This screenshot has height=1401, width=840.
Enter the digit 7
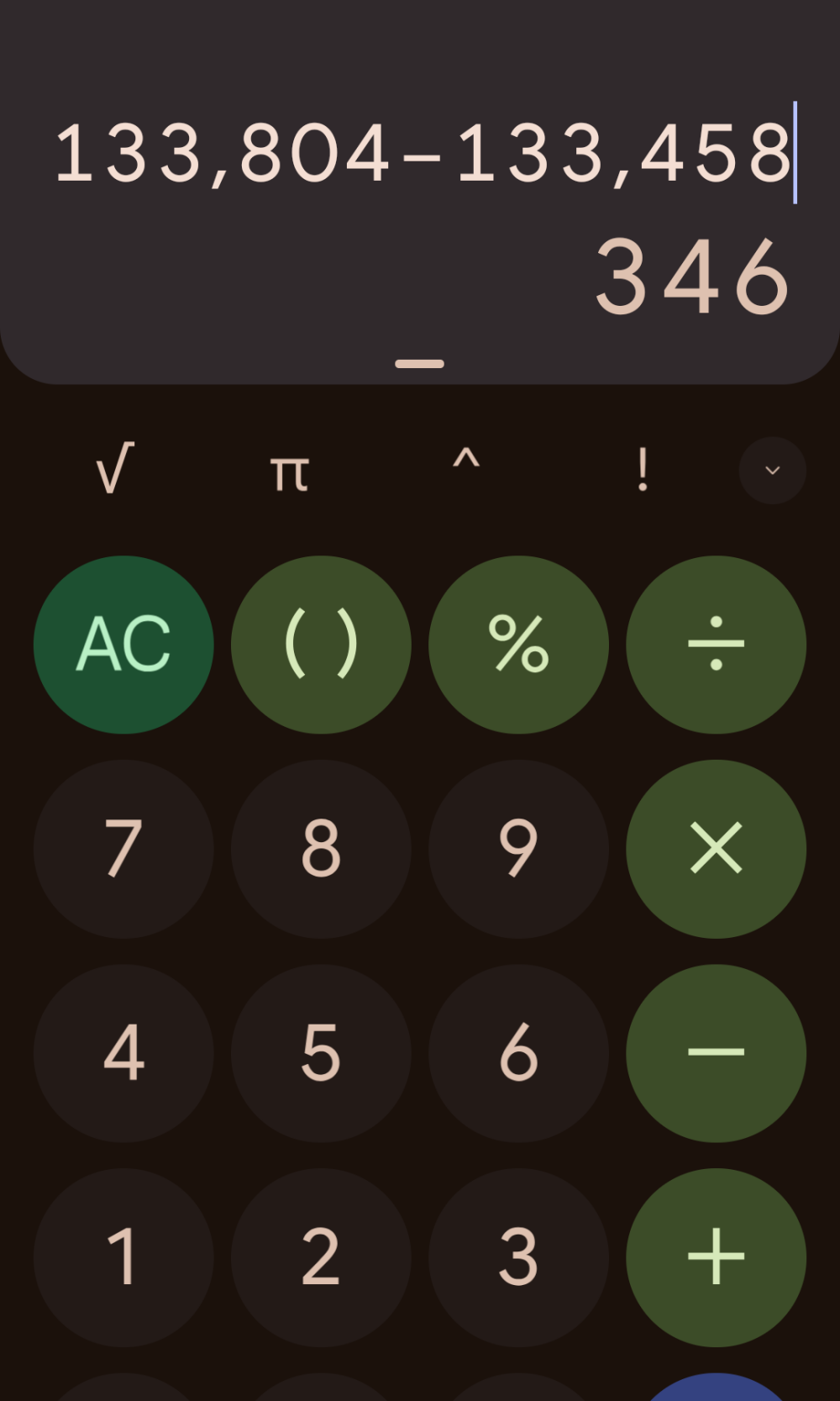[123, 849]
